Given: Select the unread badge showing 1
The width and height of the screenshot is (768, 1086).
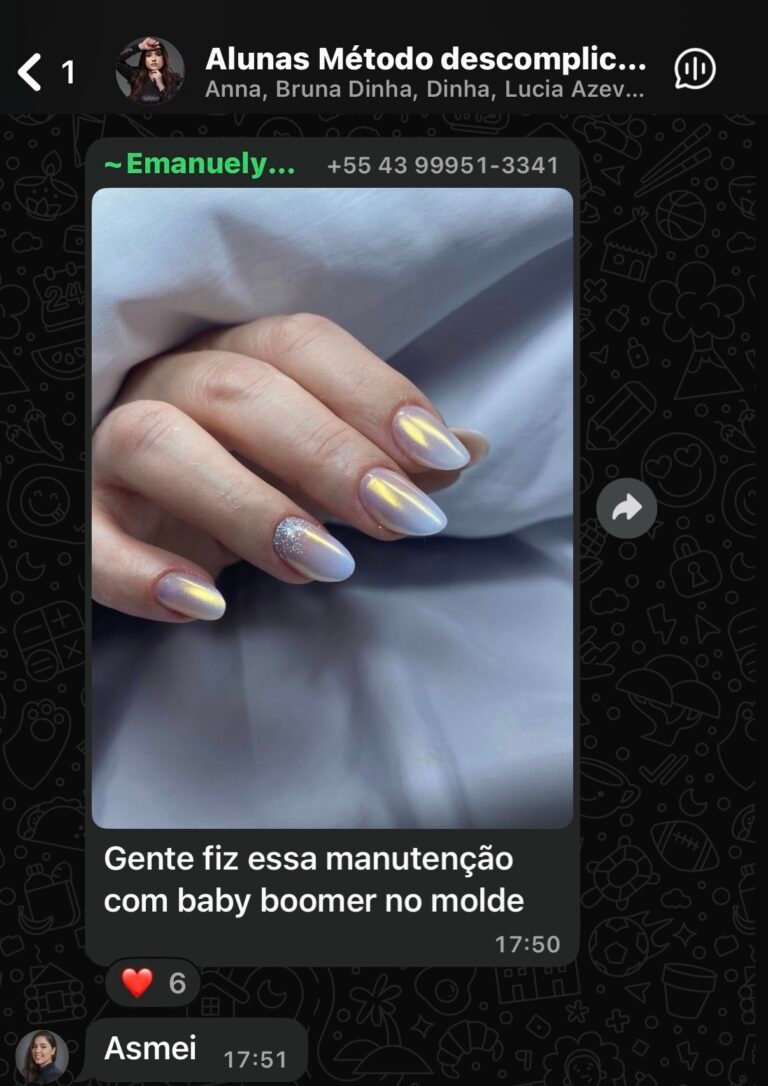Looking at the screenshot, I should coord(66,72).
